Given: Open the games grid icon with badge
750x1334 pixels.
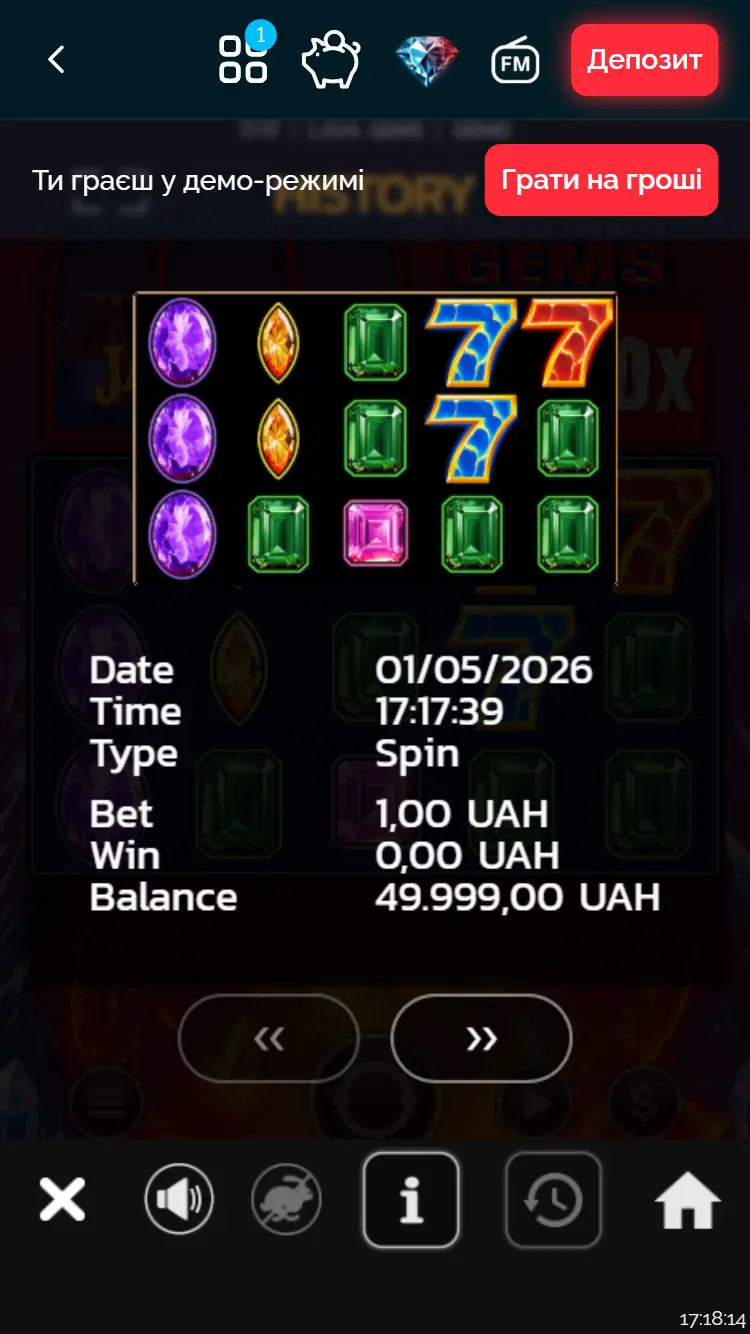Looking at the screenshot, I should [244, 58].
